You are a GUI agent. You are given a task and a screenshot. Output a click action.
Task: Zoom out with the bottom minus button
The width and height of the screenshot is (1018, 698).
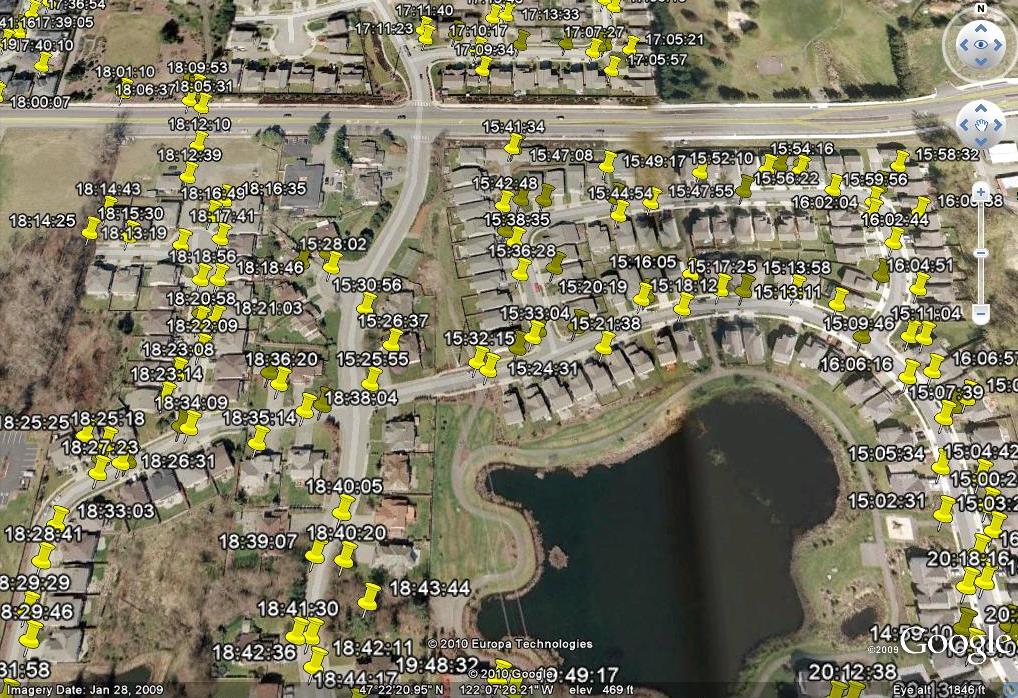[981, 314]
